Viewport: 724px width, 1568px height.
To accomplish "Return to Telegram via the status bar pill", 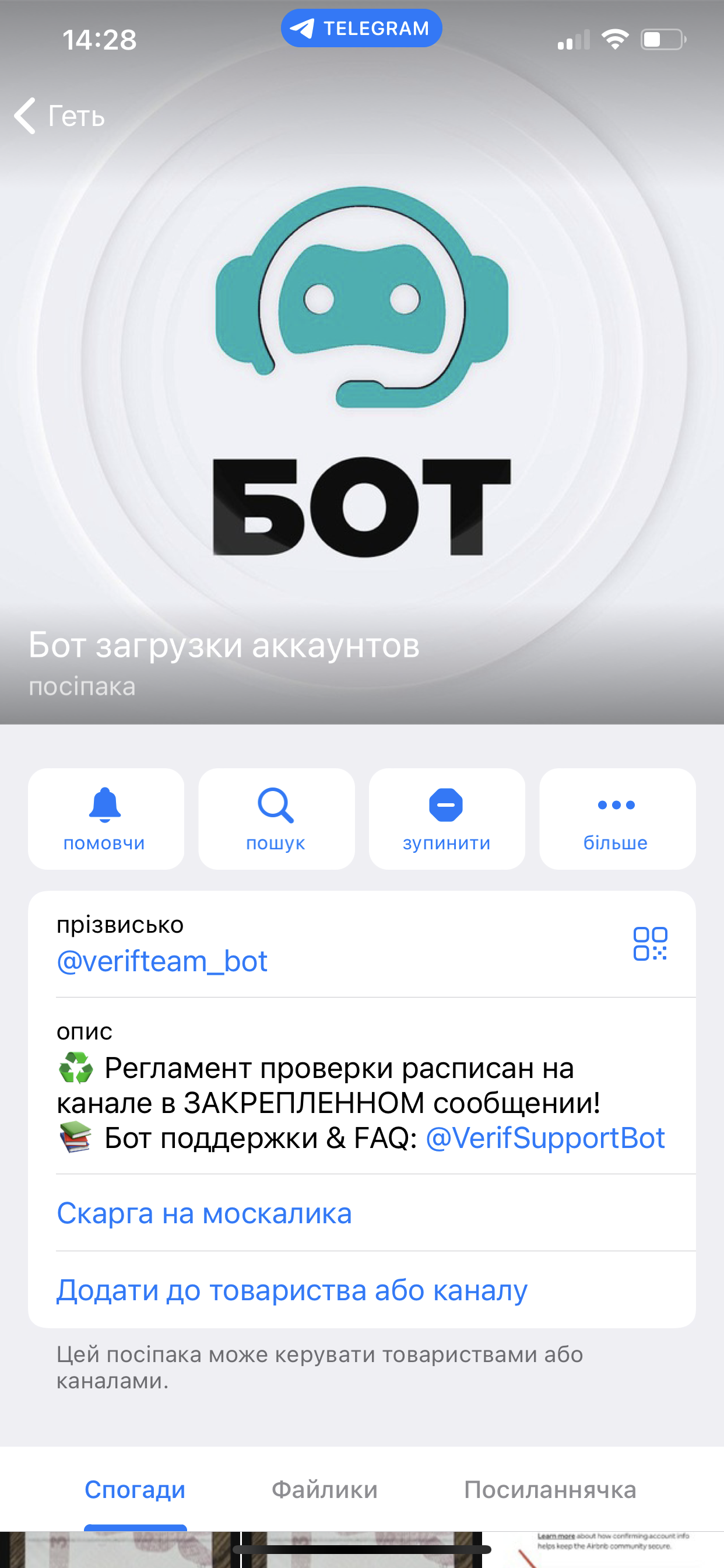I will (x=361, y=28).
